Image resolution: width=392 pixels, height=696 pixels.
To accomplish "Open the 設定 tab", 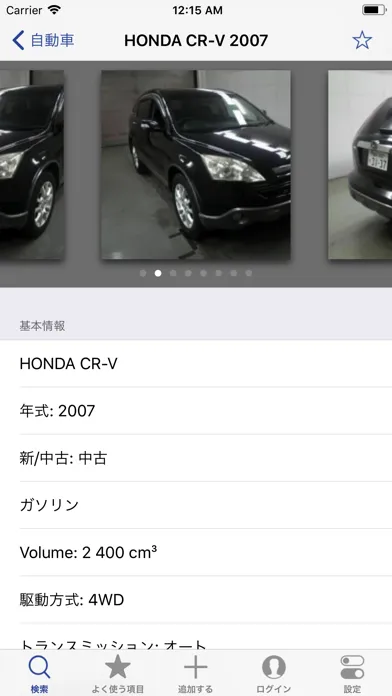I will (x=352, y=674).
